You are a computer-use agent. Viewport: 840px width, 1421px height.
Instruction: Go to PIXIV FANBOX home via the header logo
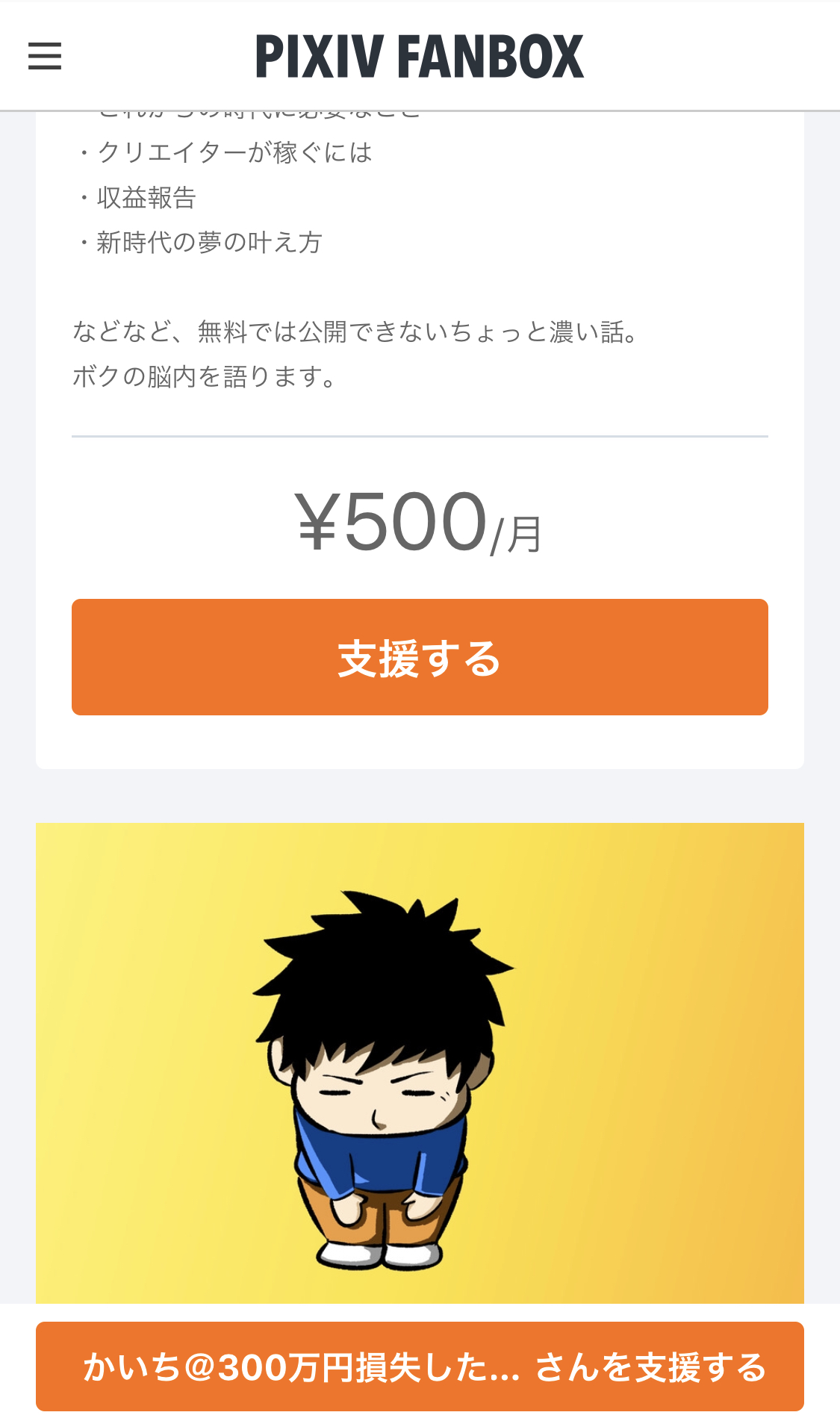[x=420, y=56]
